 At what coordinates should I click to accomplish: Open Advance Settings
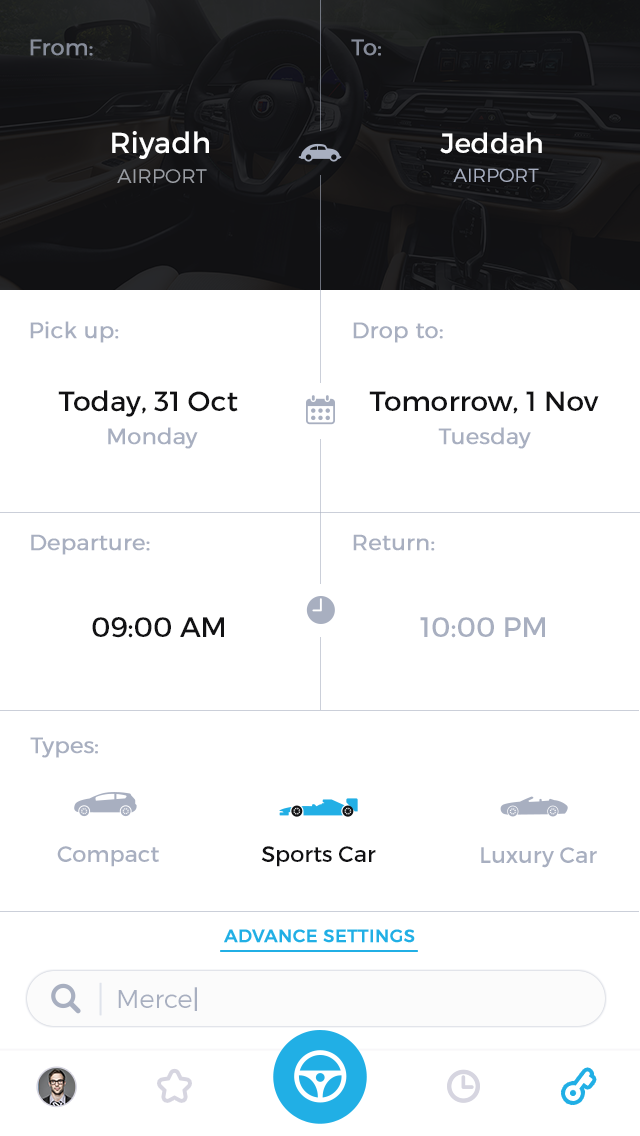pyautogui.click(x=319, y=937)
